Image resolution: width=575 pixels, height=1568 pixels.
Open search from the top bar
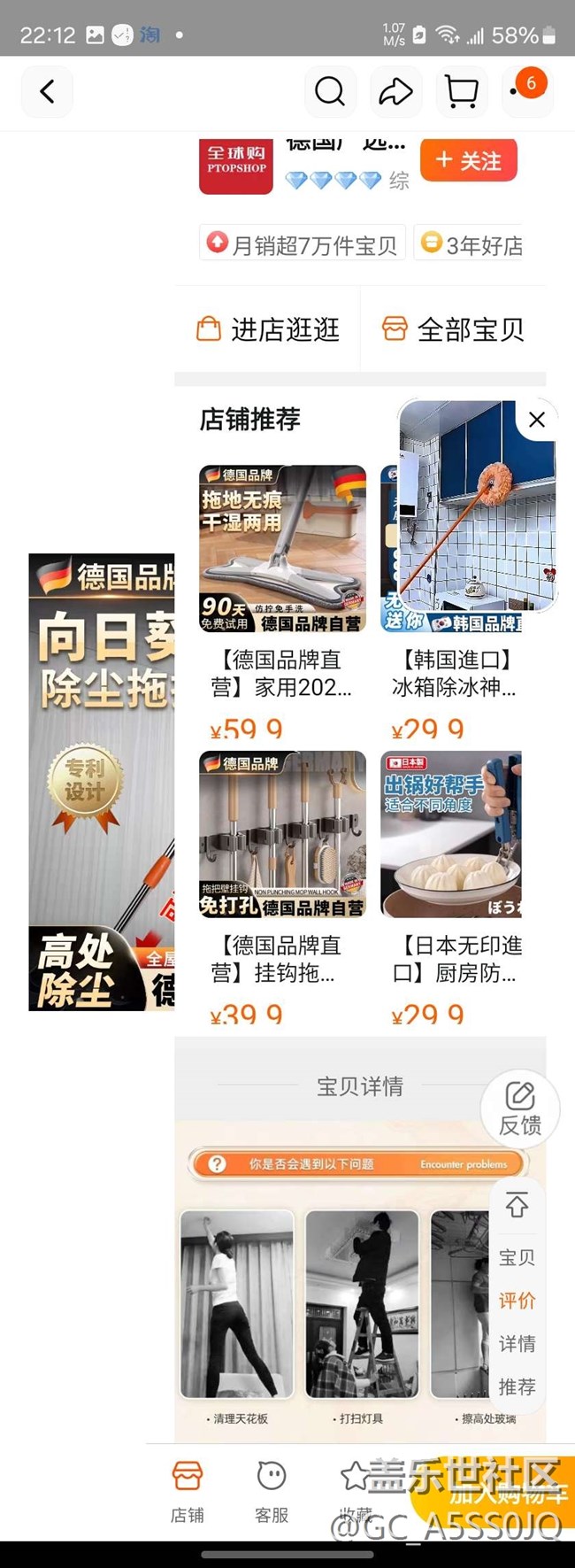click(x=330, y=91)
